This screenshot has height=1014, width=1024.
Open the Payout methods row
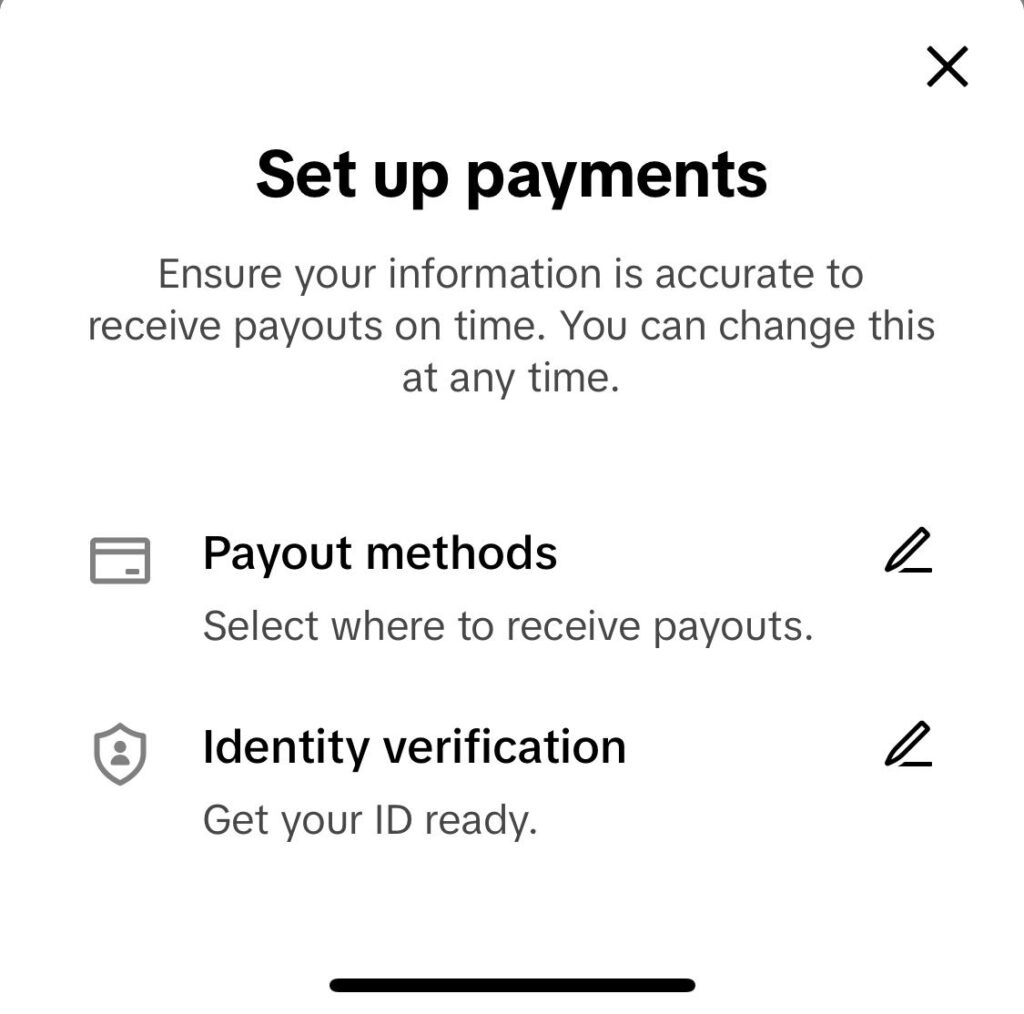380,553
